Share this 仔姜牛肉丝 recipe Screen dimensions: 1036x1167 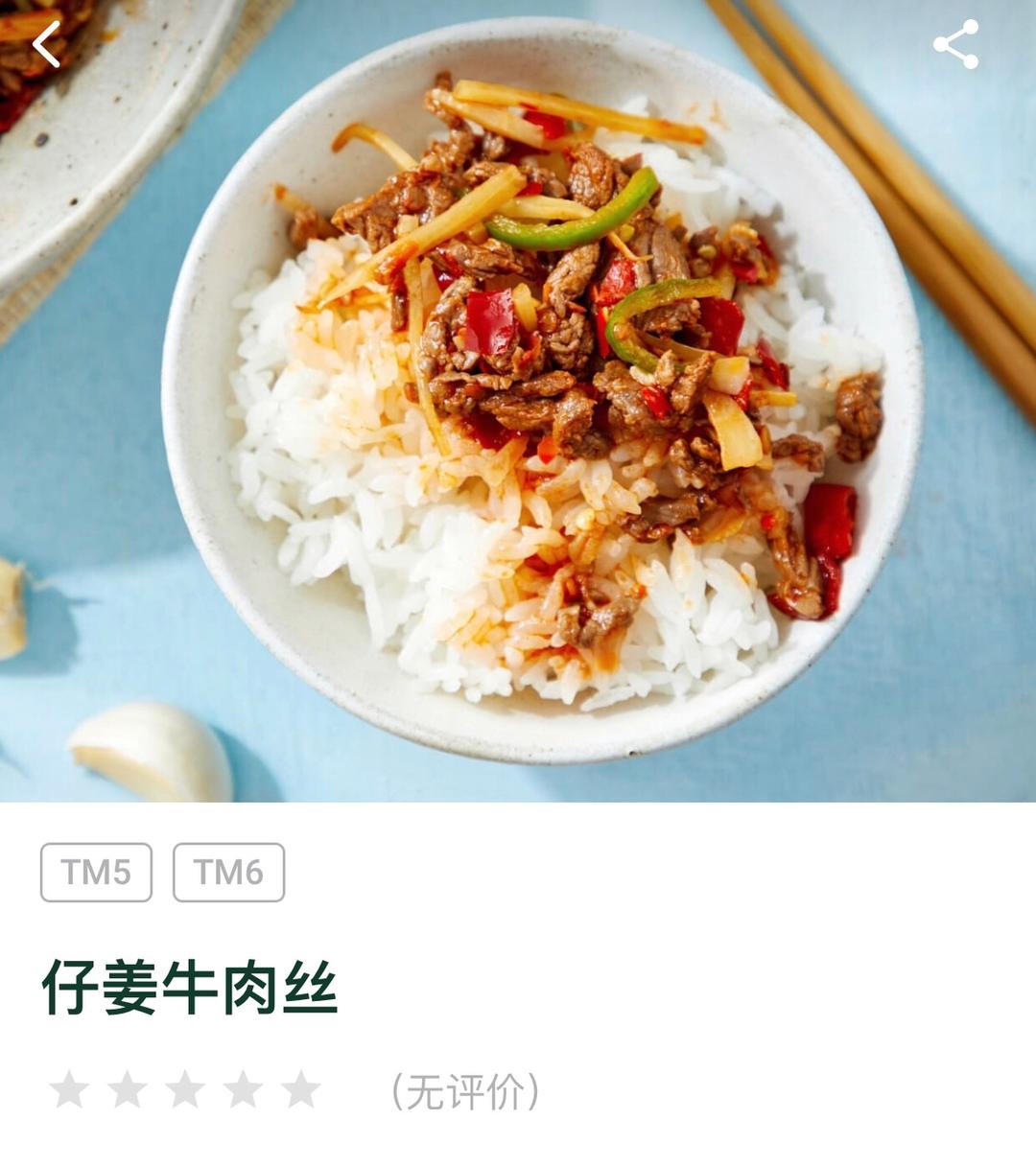(955, 44)
